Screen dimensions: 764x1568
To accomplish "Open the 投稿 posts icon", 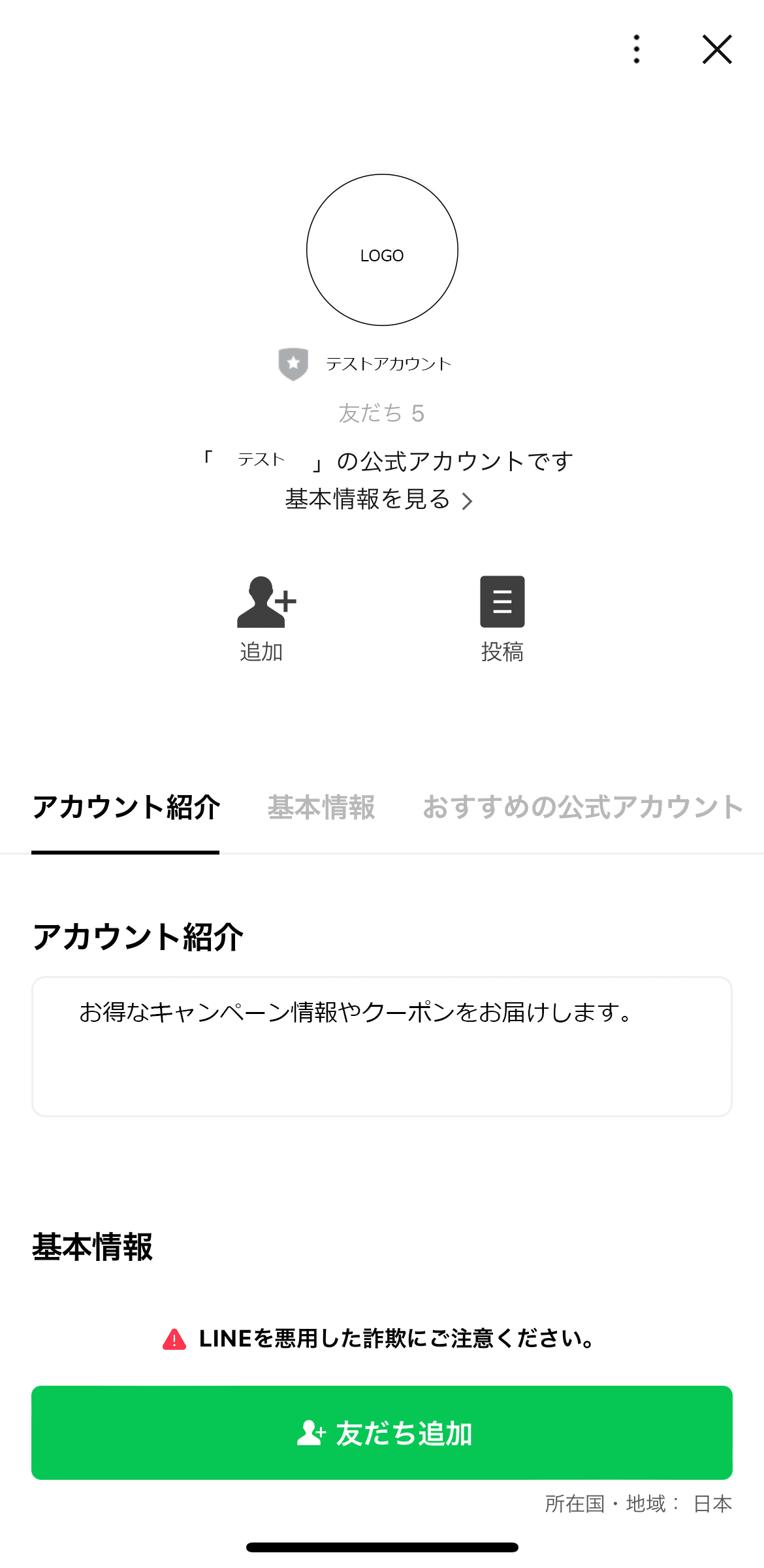I will 501,603.
